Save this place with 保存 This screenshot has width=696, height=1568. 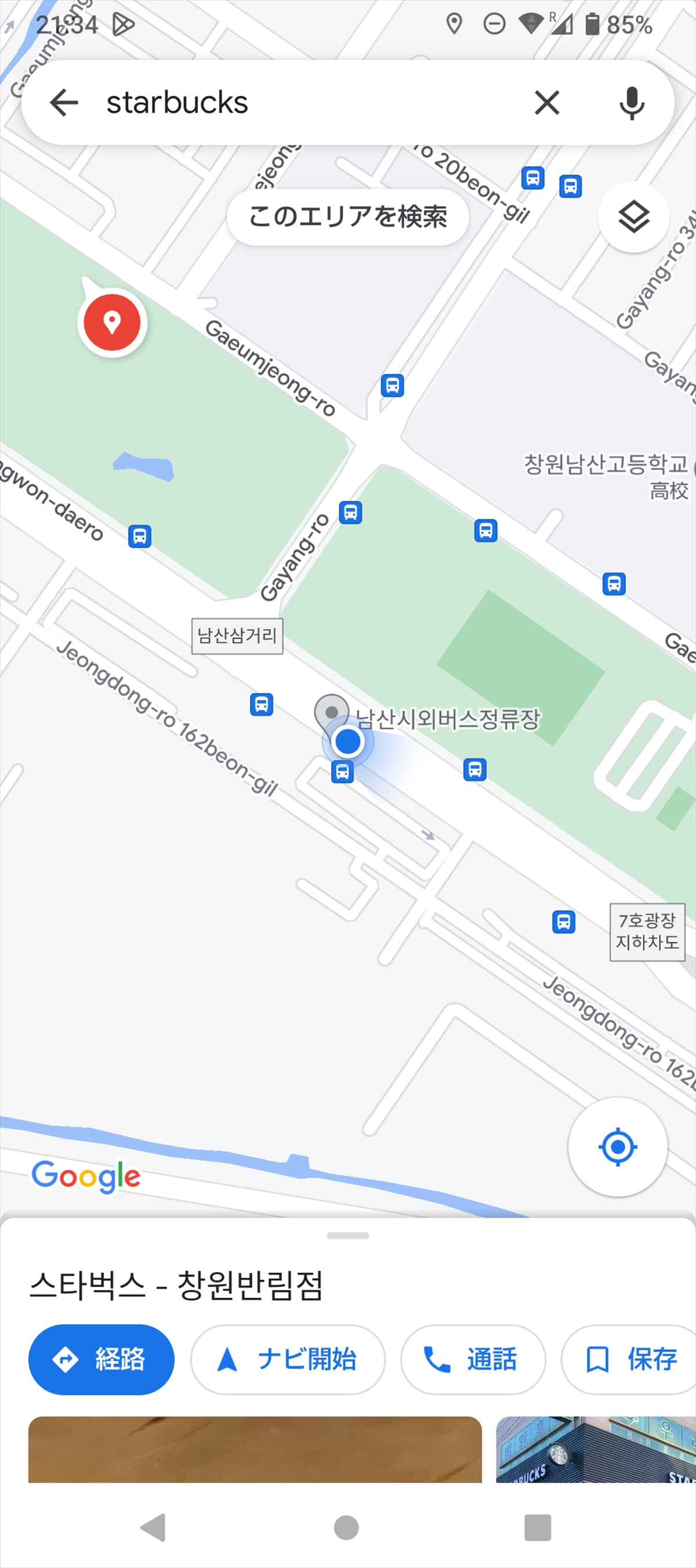point(630,1359)
